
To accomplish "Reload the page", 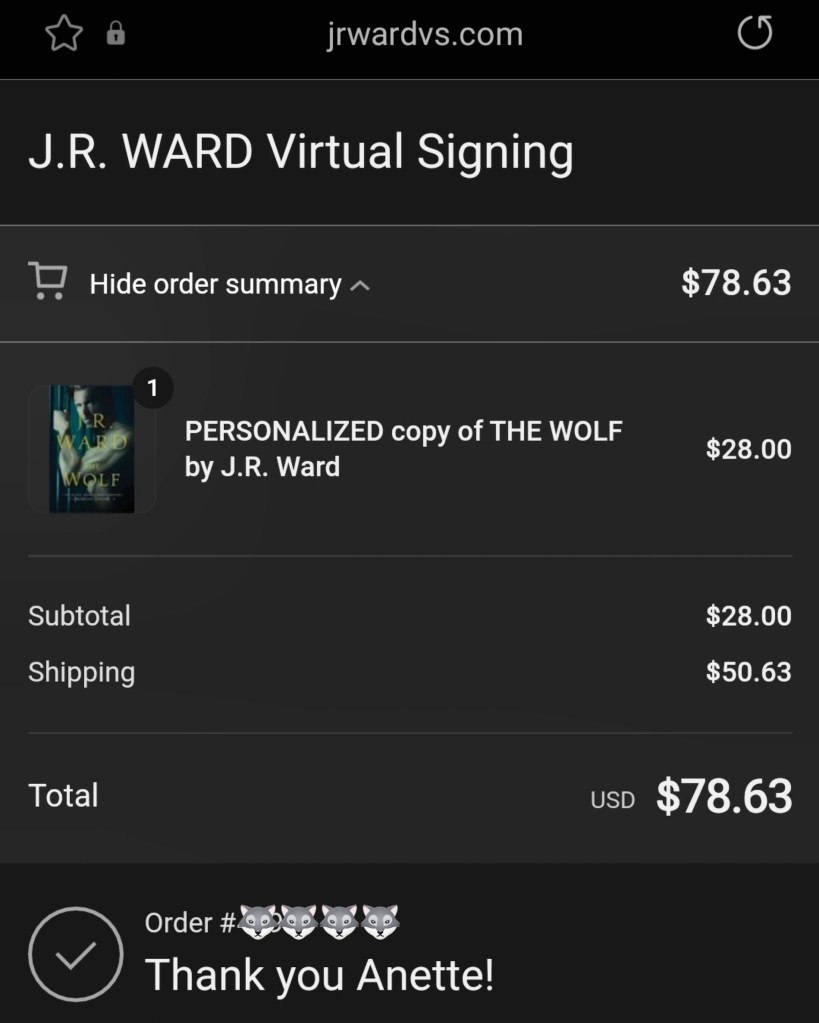I will (x=755, y=35).
